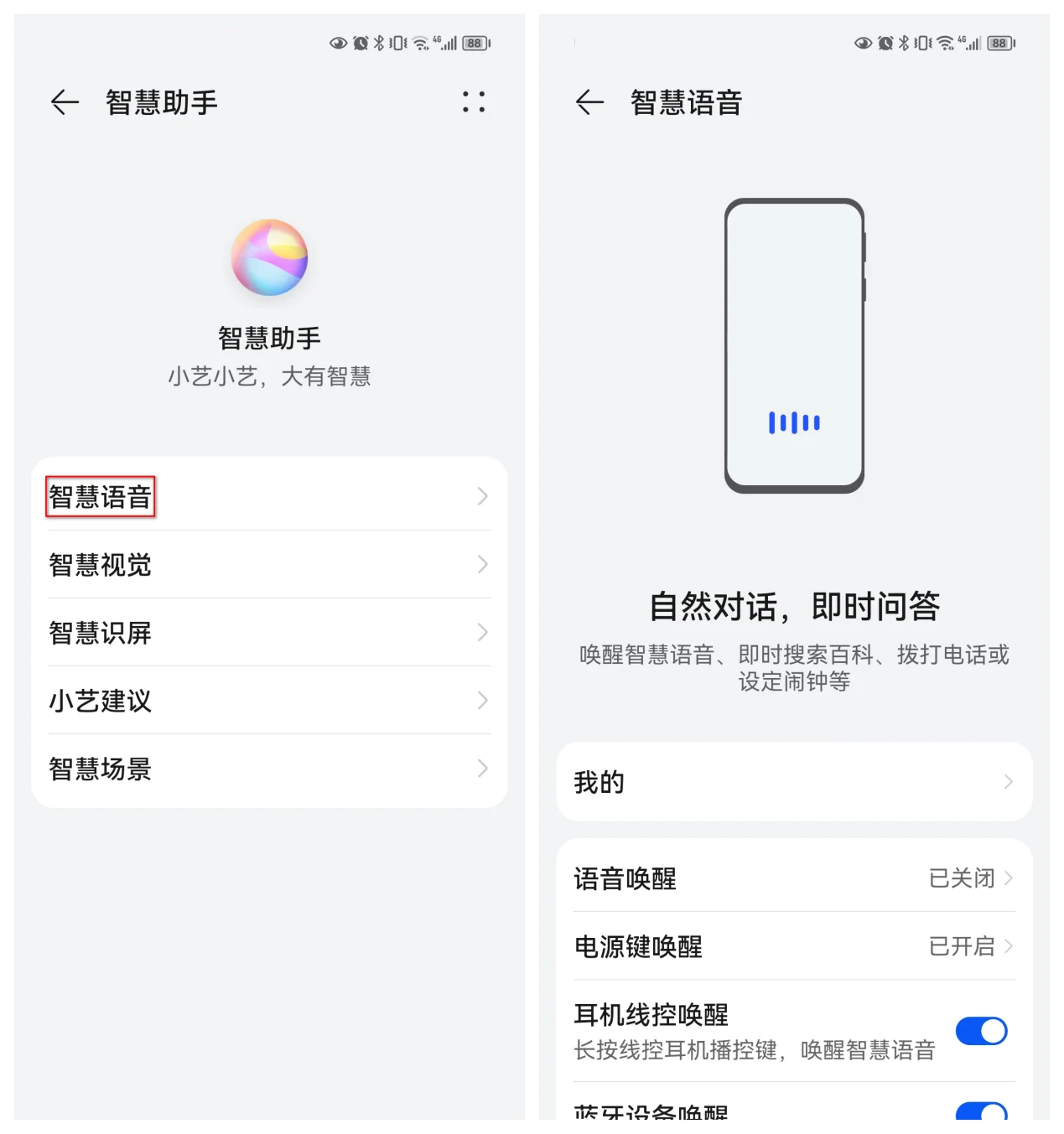Go back from the 智慧助手 page
The width and height of the screenshot is (1064, 1134).
pos(65,102)
